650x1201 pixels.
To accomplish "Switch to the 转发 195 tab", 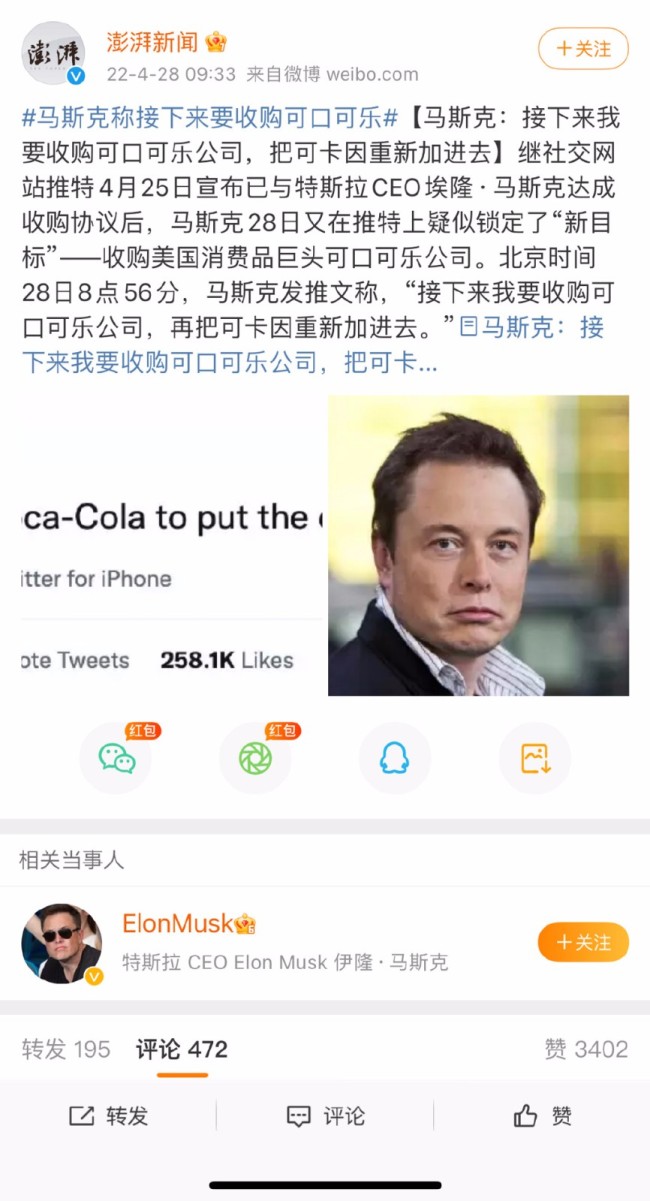I will click(x=66, y=1049).
